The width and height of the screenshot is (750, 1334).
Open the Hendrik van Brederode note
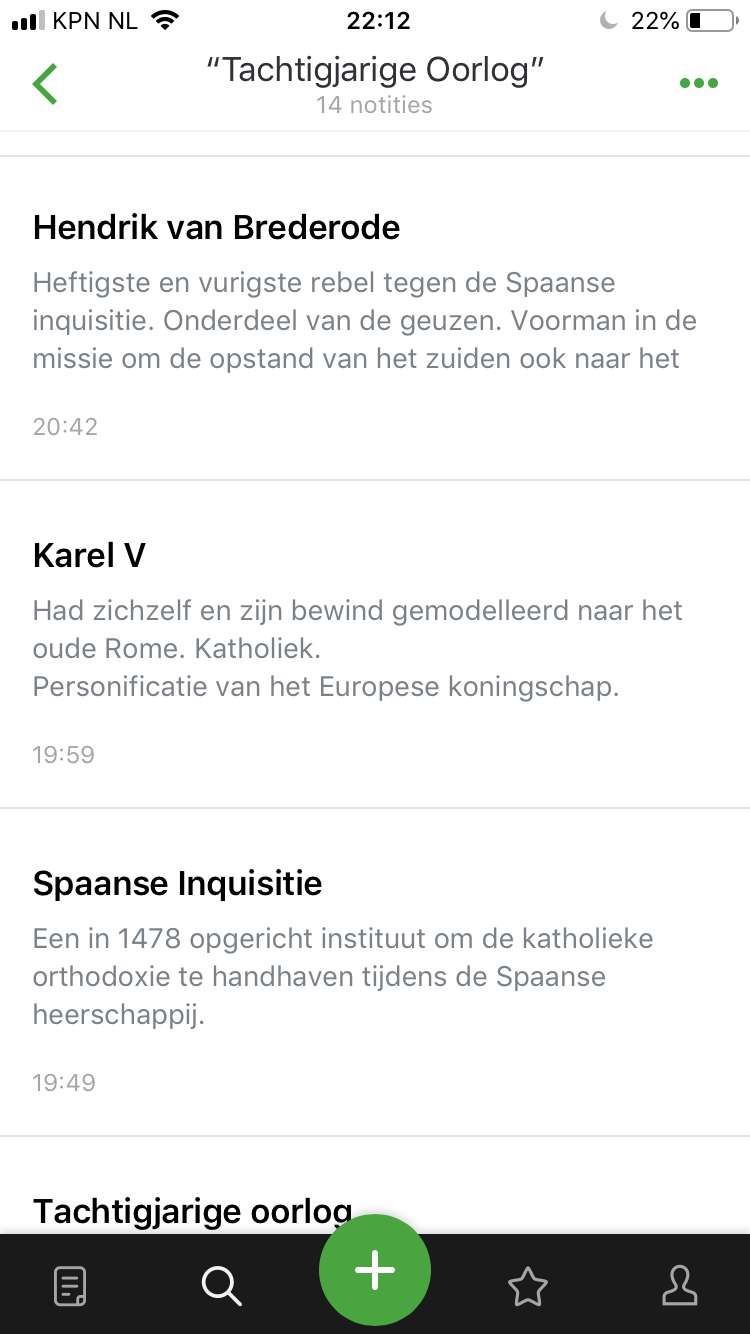(x=375, y=318)
